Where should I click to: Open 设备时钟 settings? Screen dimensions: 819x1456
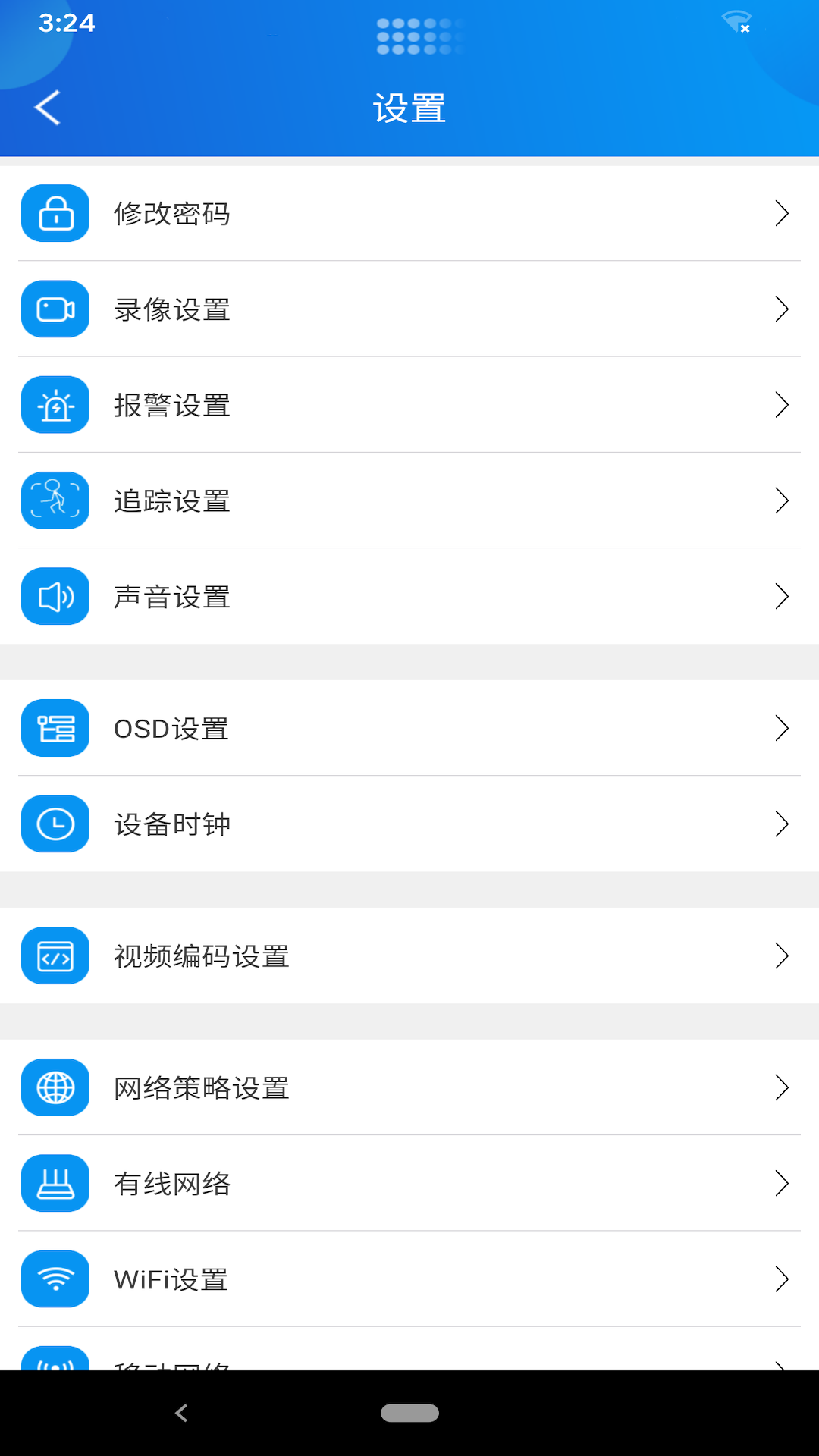pos(409,824)
